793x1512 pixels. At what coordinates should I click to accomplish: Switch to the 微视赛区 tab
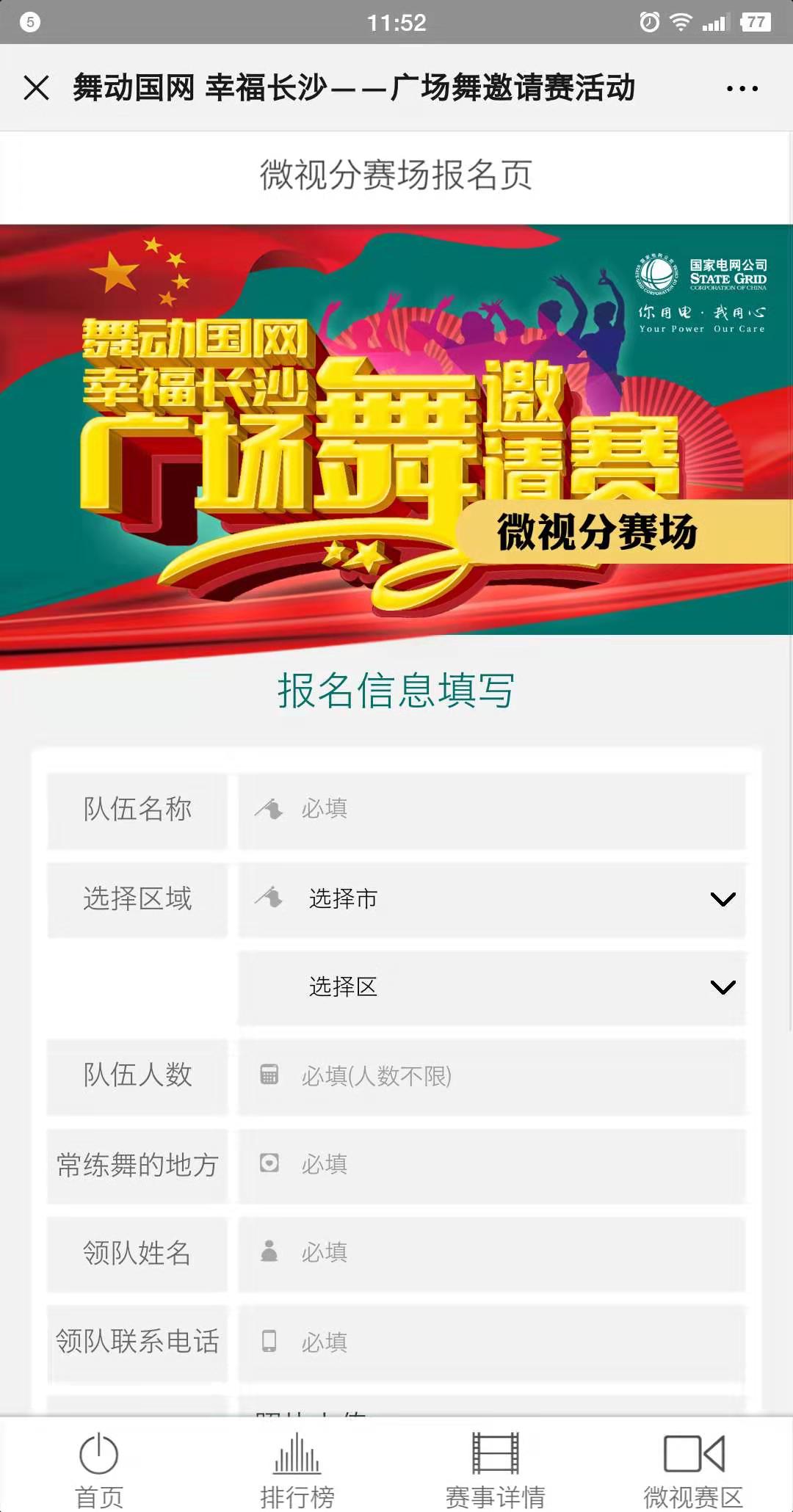tap(693, 1468)
